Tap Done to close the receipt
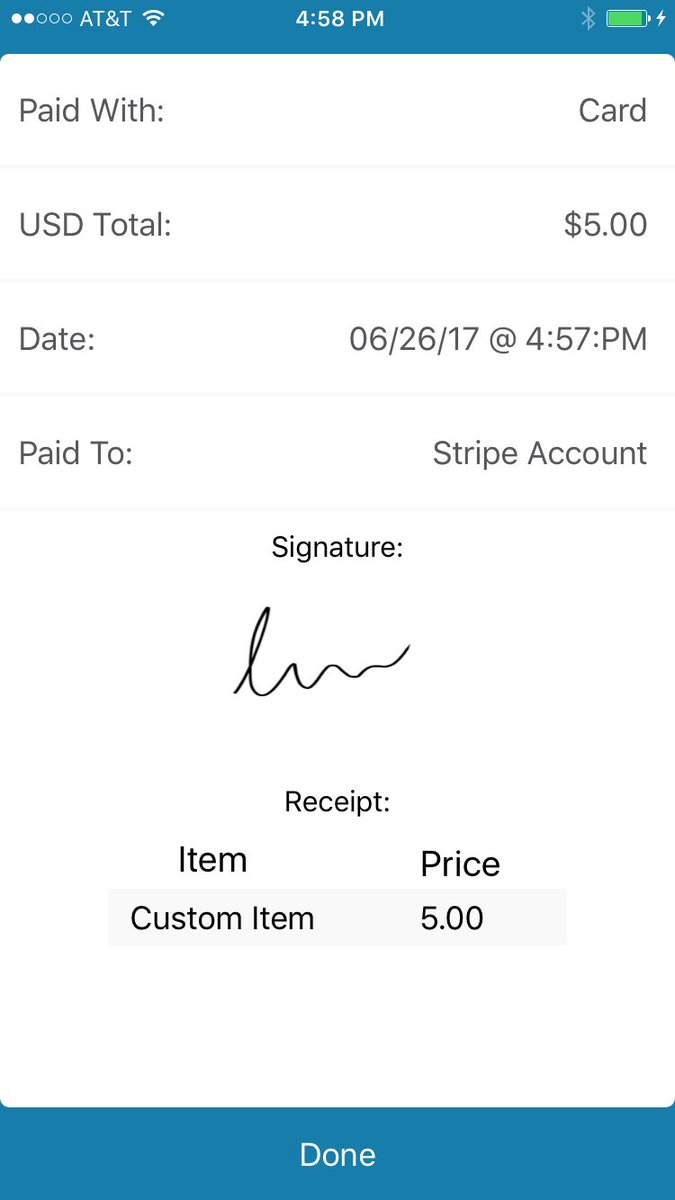Image resolution: width=675 pixels, height=1200 pixels. [x=337, y=1155]
